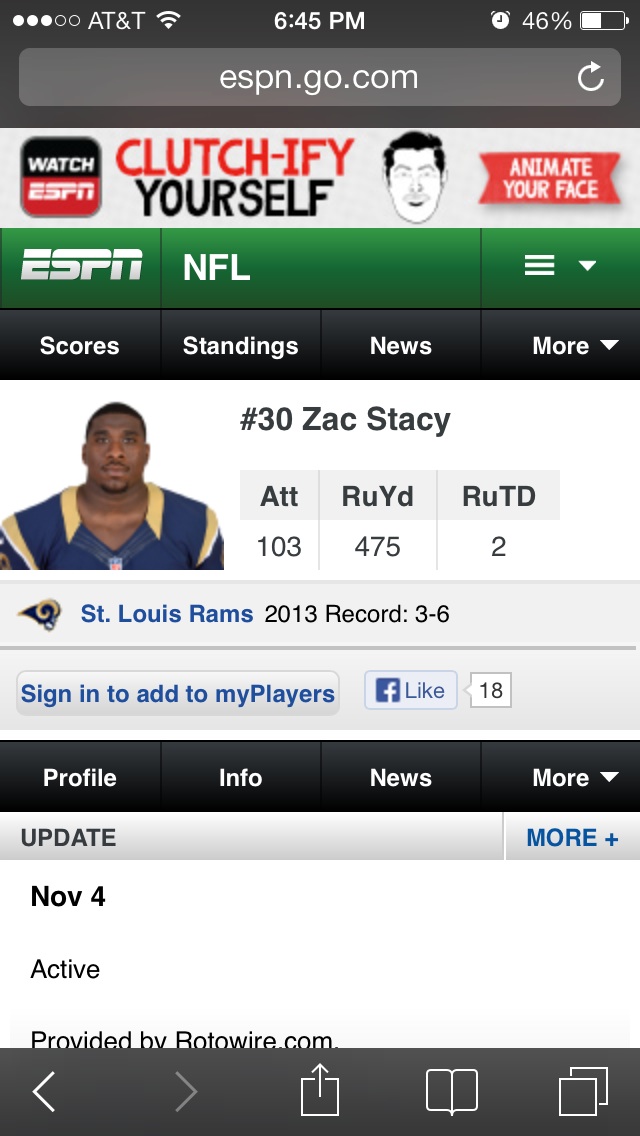Tap the espn.go.com address bar
This screenshot has width=640, height=1136.
pyautogui.click(x=320, y=77)
